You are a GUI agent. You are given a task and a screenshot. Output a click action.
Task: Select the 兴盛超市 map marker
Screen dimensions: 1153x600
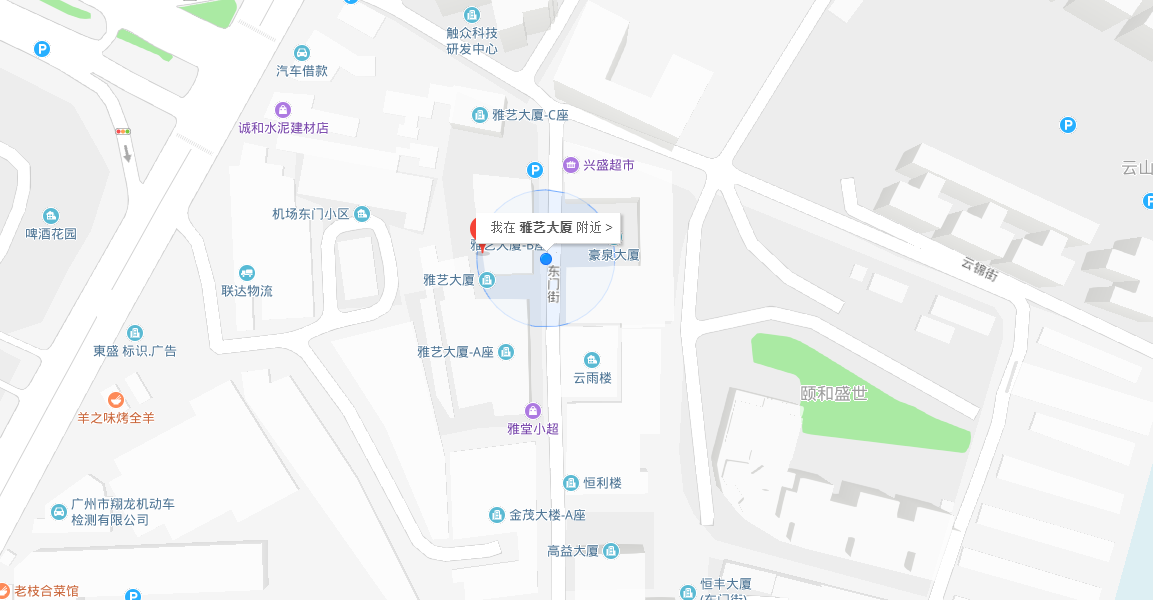tap(571, 165)
